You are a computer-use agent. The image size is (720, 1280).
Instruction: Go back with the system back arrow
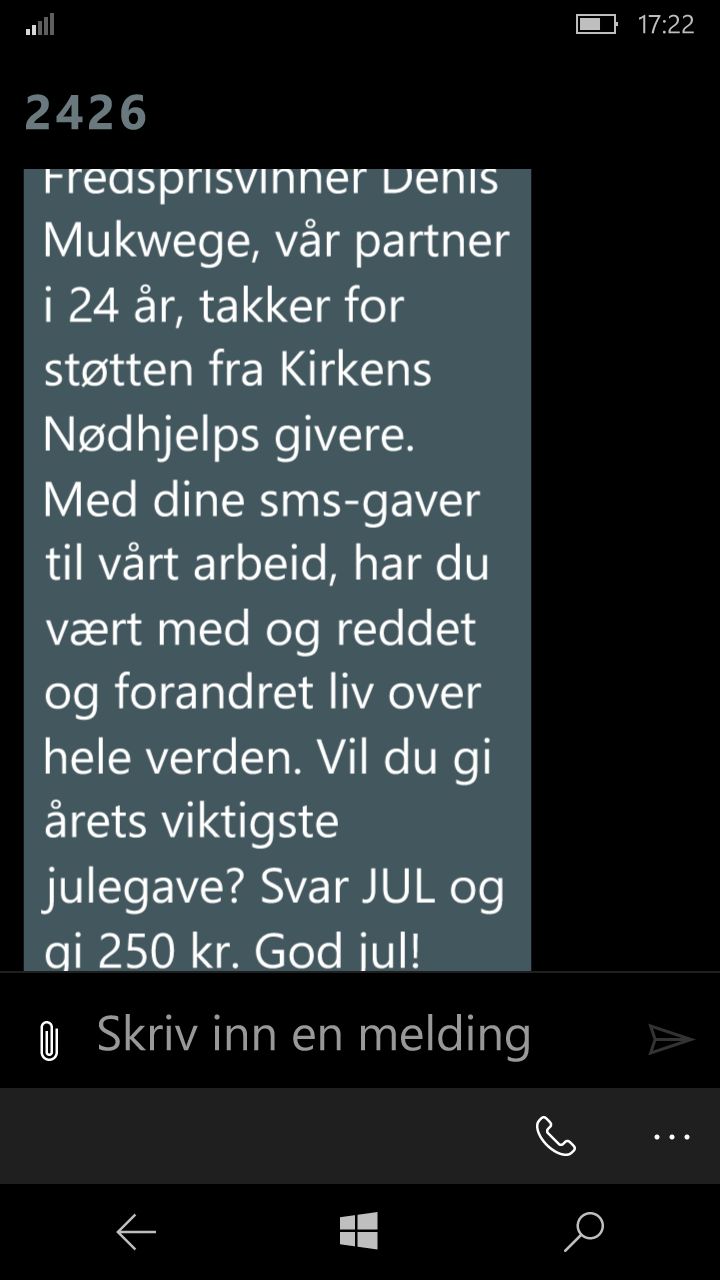pyautogui.click(x=136, y=1232)
